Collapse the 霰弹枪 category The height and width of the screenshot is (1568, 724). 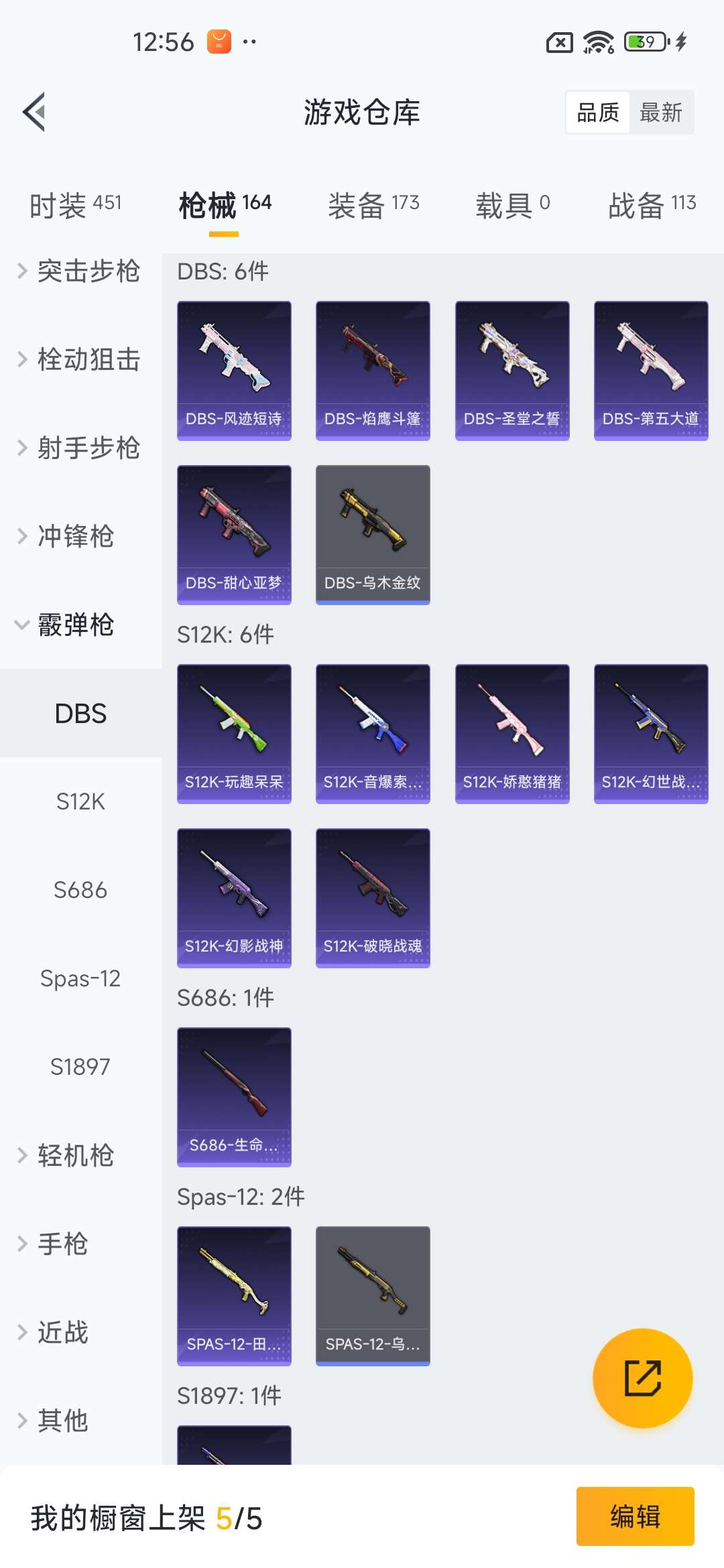tap(80, 625)
